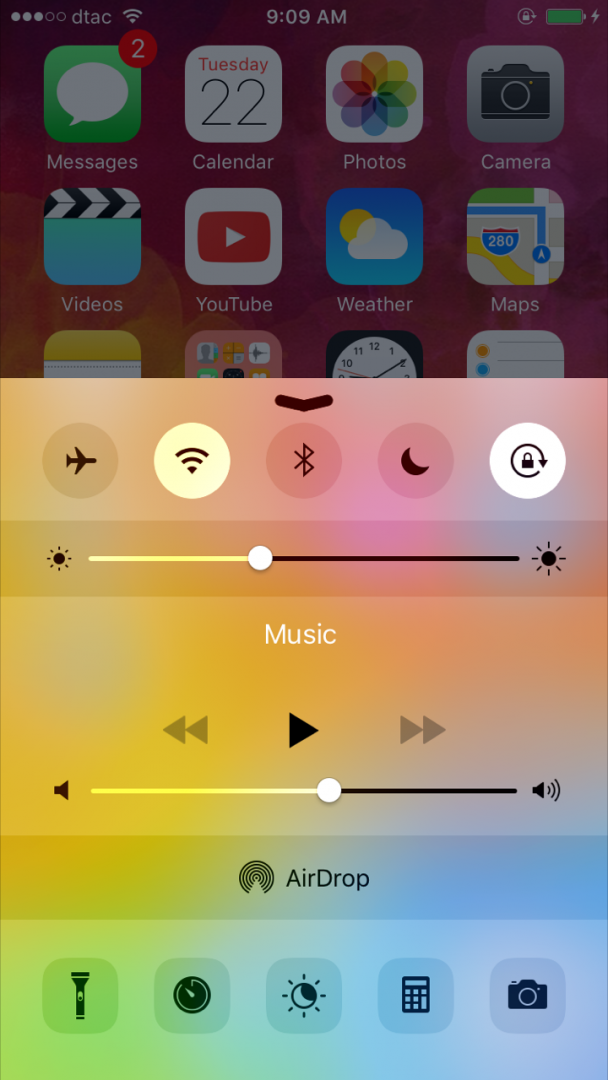Dismiss Control Center with the top handle
The height and width of the screenshot is (1080, 608).
tap(304, 402)
